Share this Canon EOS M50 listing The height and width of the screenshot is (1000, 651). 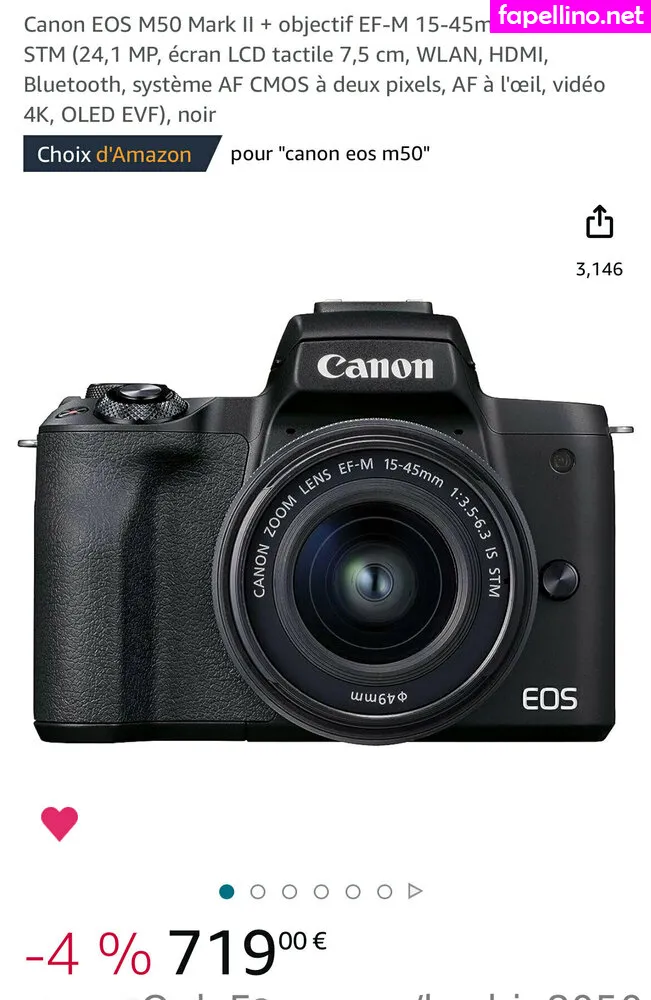(599, 222)
